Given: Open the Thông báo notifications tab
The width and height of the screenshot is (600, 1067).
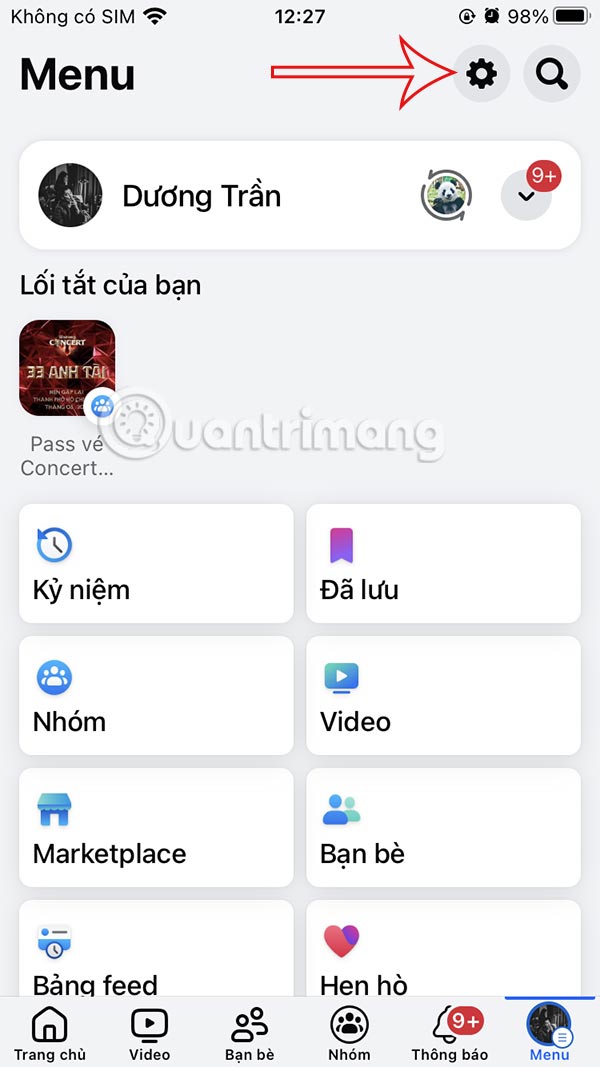Looking at the screenshot, I should pyautogui.click(x=450, y=1034).
